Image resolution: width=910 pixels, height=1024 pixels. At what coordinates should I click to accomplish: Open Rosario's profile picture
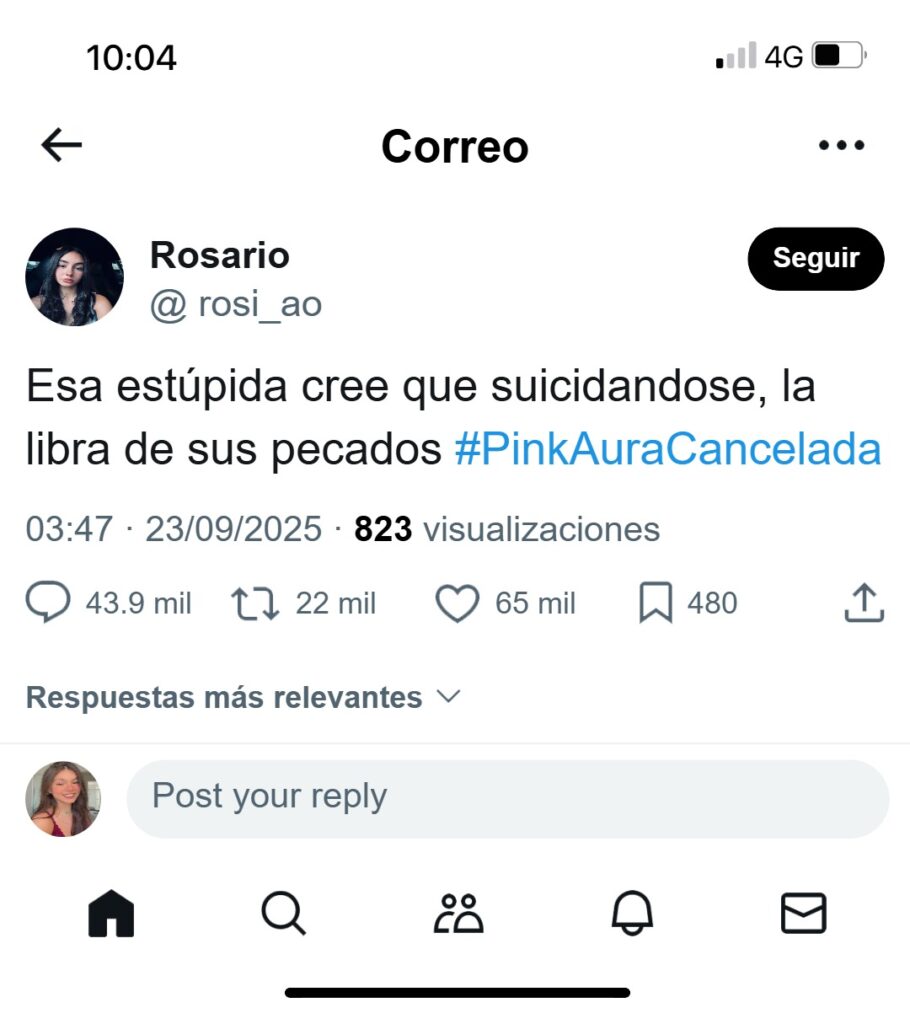pos(74,277)
